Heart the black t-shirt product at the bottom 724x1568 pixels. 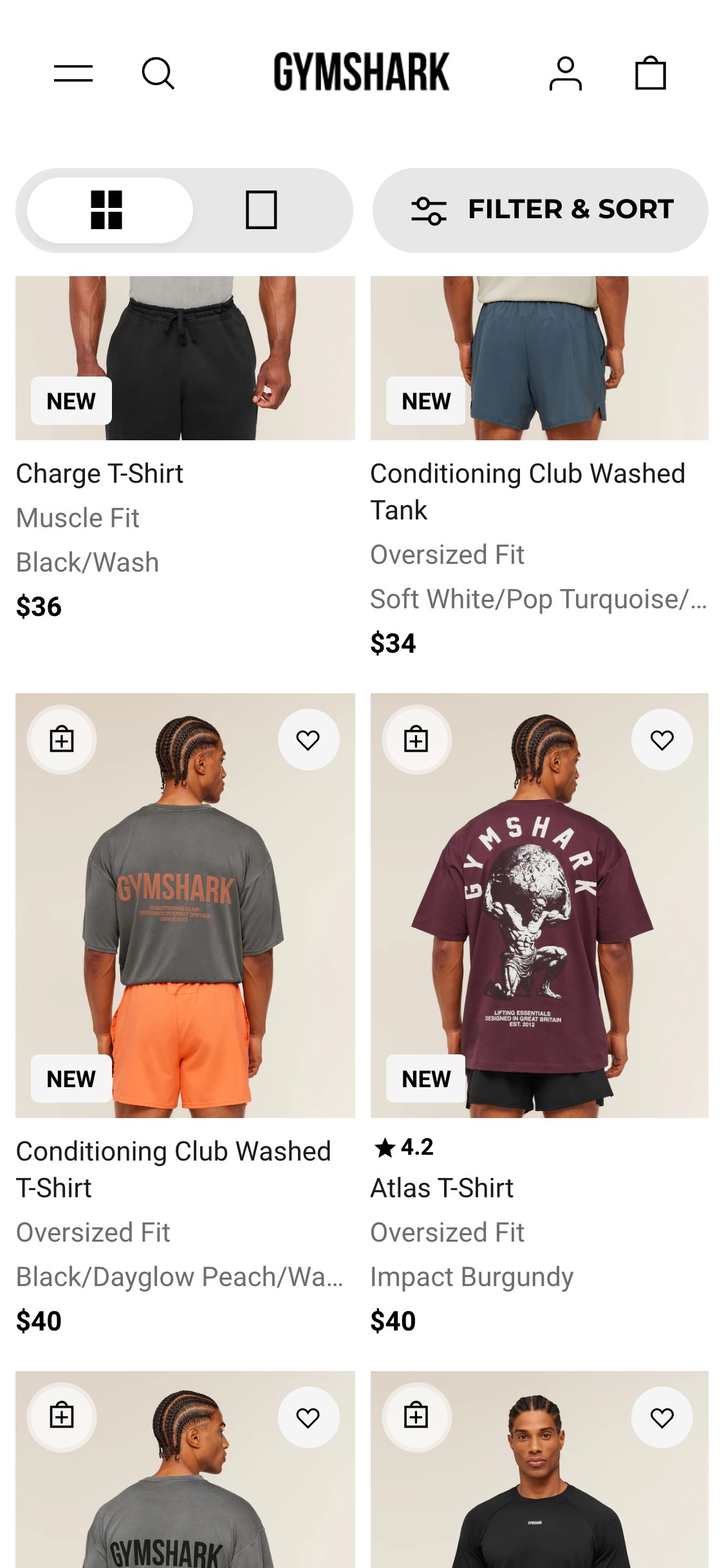click(662, 1415)
